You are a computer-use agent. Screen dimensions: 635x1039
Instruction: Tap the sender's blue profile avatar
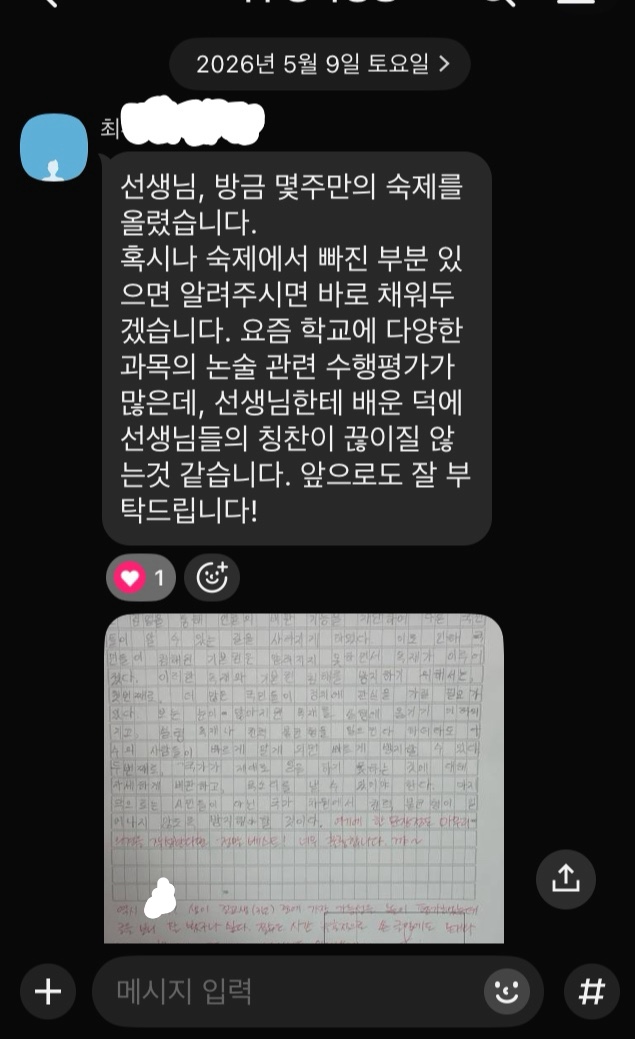54,147
